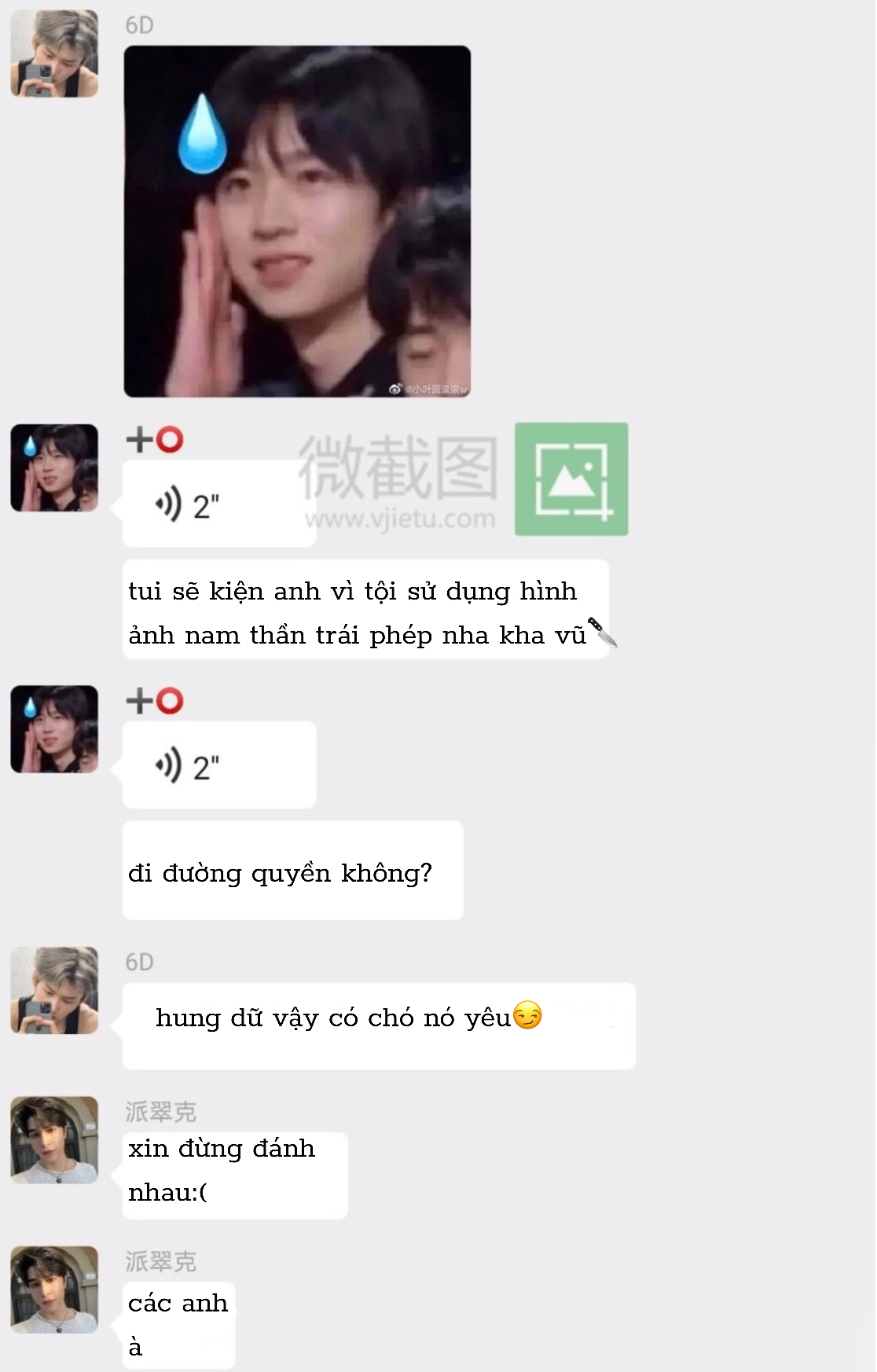The width and height of the screenshot is (877, 1372).
Task: Open 派翠克's avatar beside "các anh à"
Action: click(x=54, y=1289)
